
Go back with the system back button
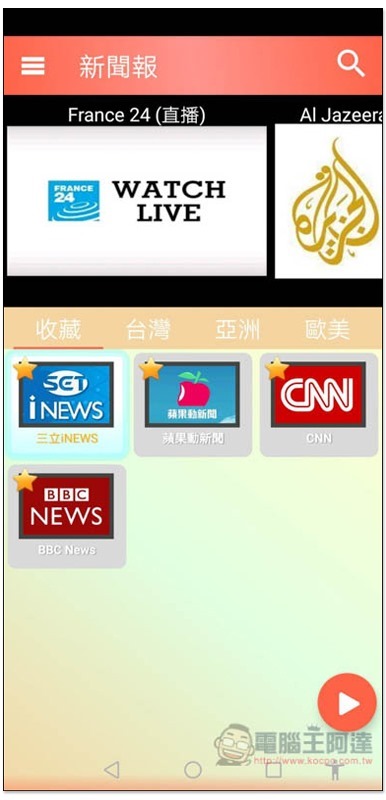[x=111, y=769]
